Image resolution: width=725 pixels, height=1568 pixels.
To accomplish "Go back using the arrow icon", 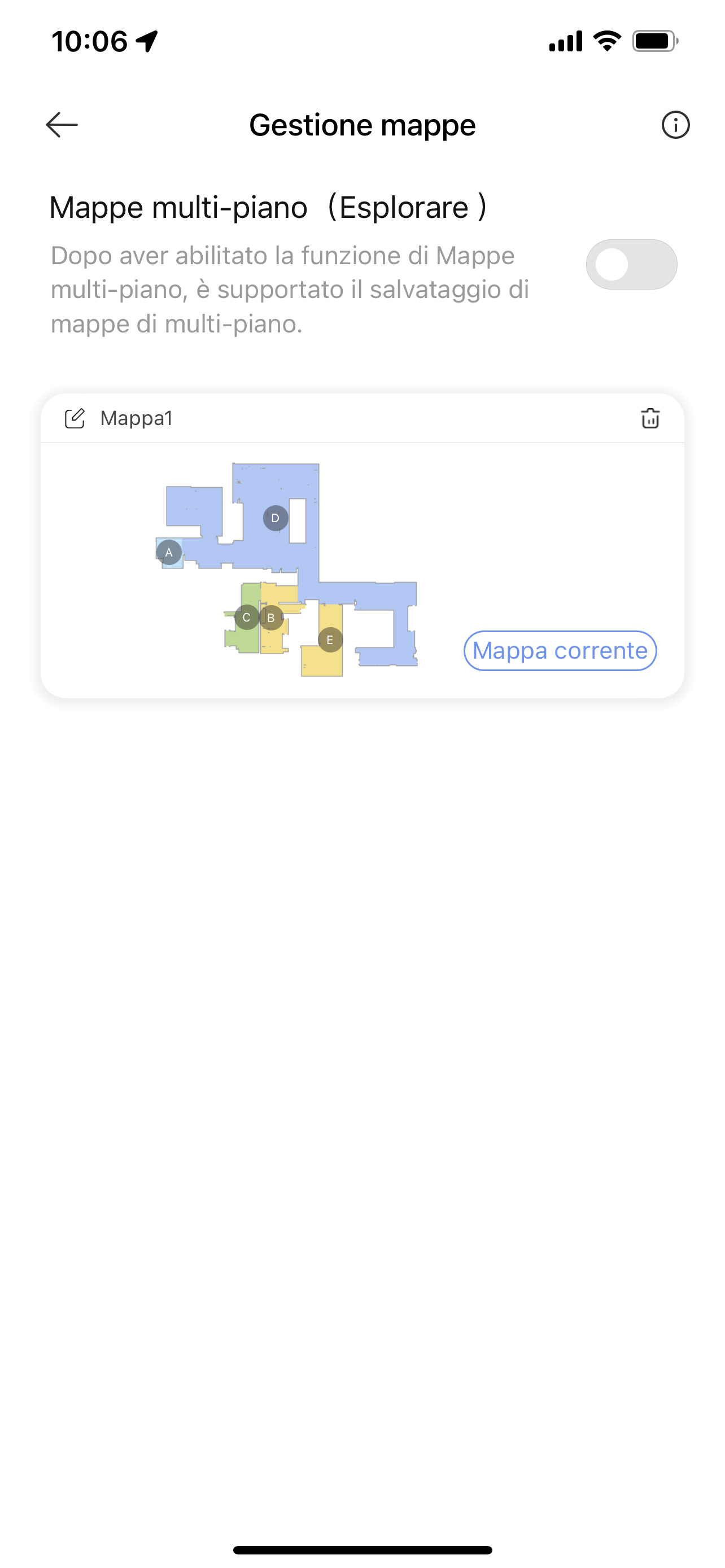I will 62,125.
